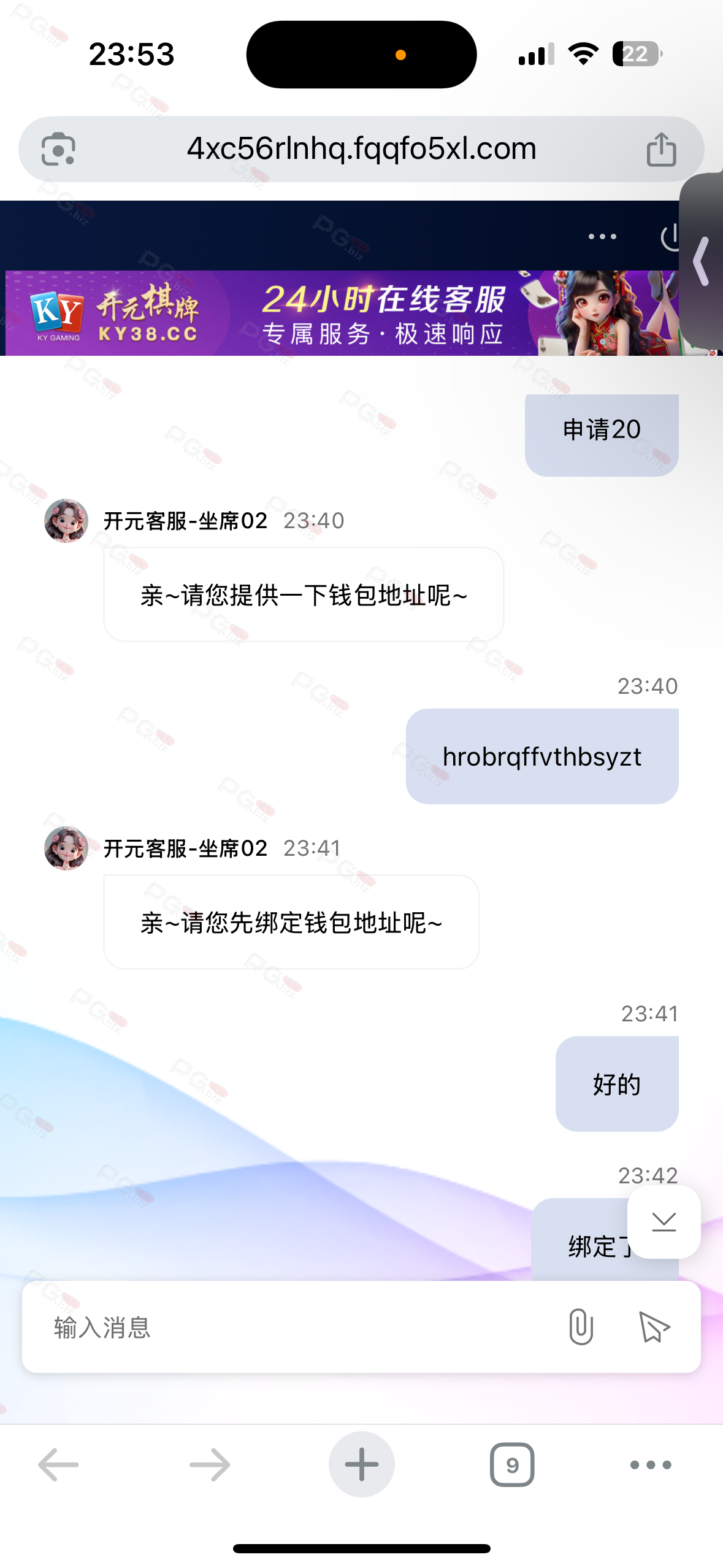
Task: Go back to the previous page in browser
Action: pos(58,1464)
